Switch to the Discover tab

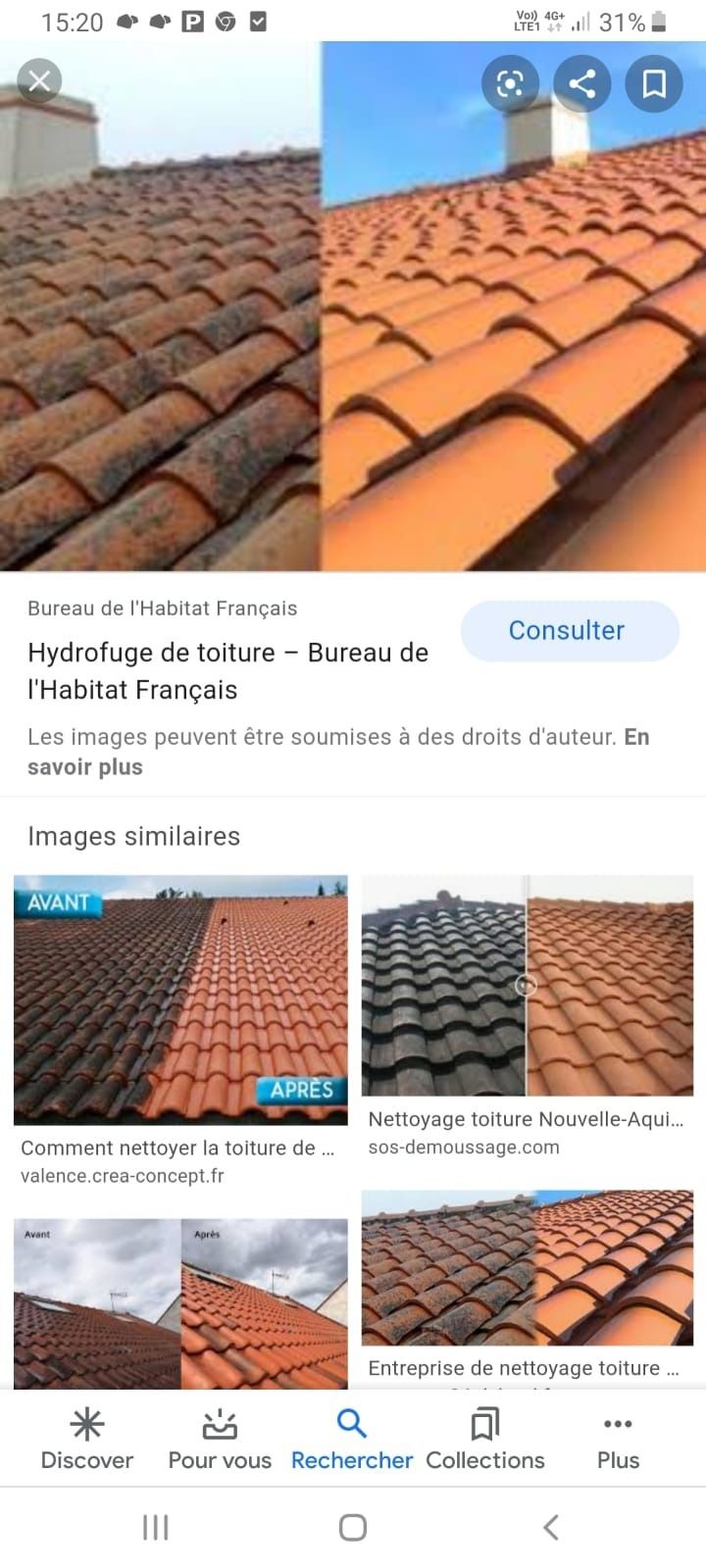(87, 1438)
